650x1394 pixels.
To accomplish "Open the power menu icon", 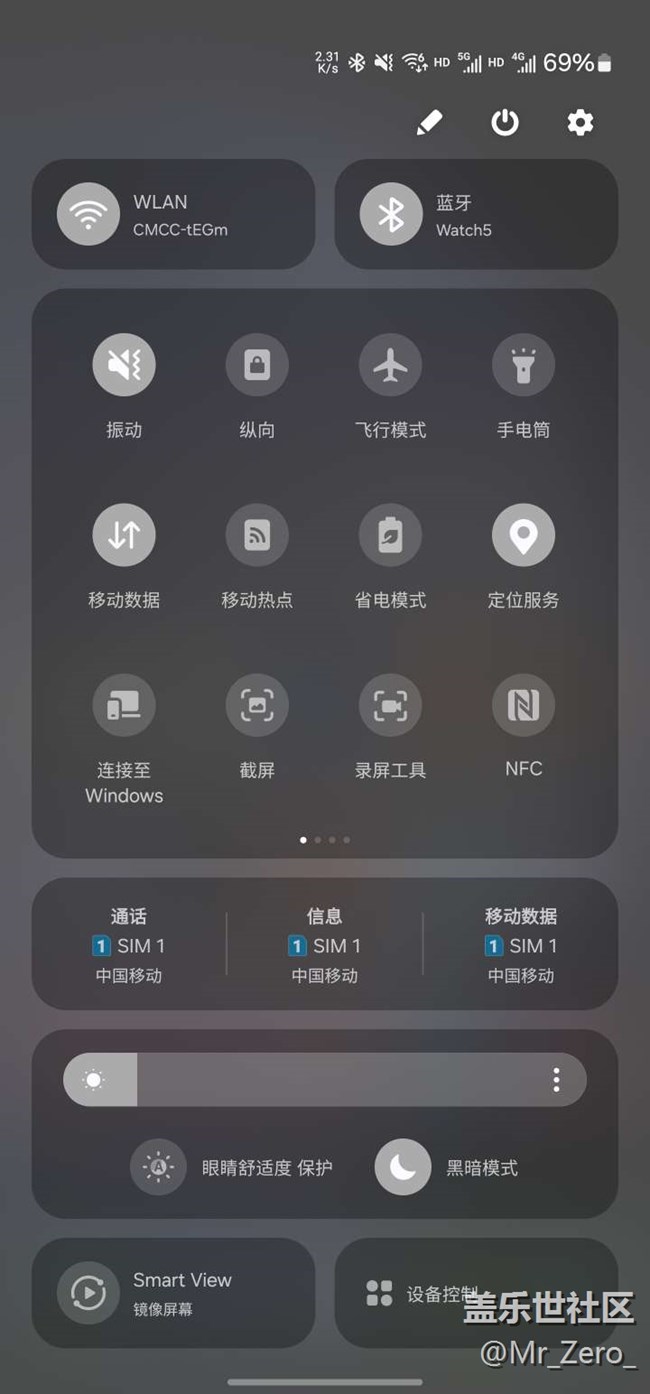I will pos(505,123).
